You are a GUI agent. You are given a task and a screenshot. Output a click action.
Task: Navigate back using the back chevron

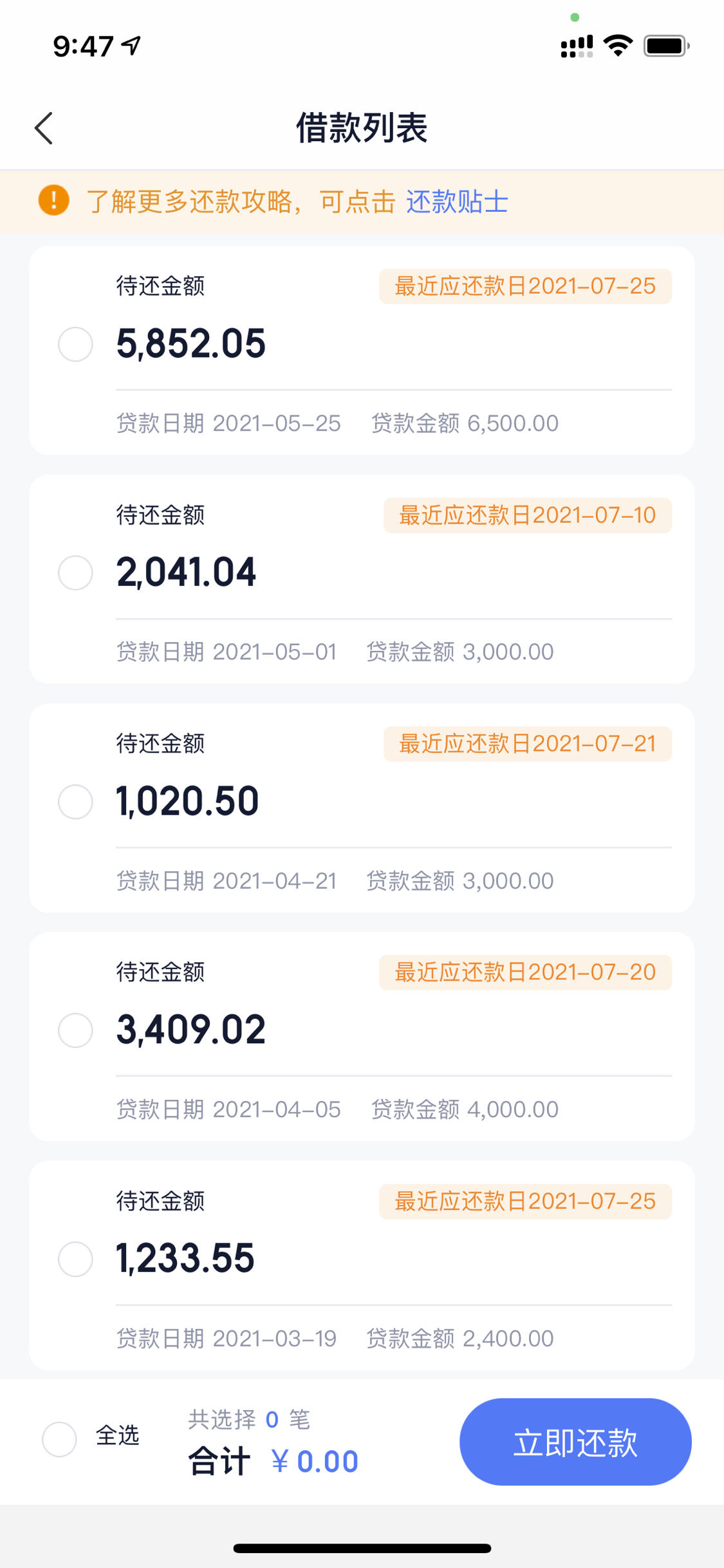point(43,128)
